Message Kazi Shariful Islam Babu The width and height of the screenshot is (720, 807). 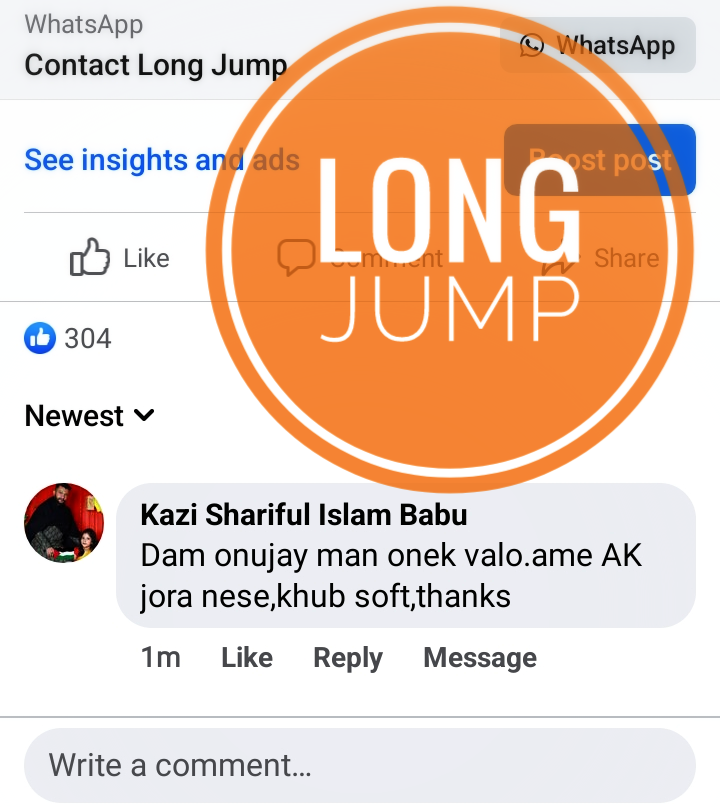[x=480, y=658]
